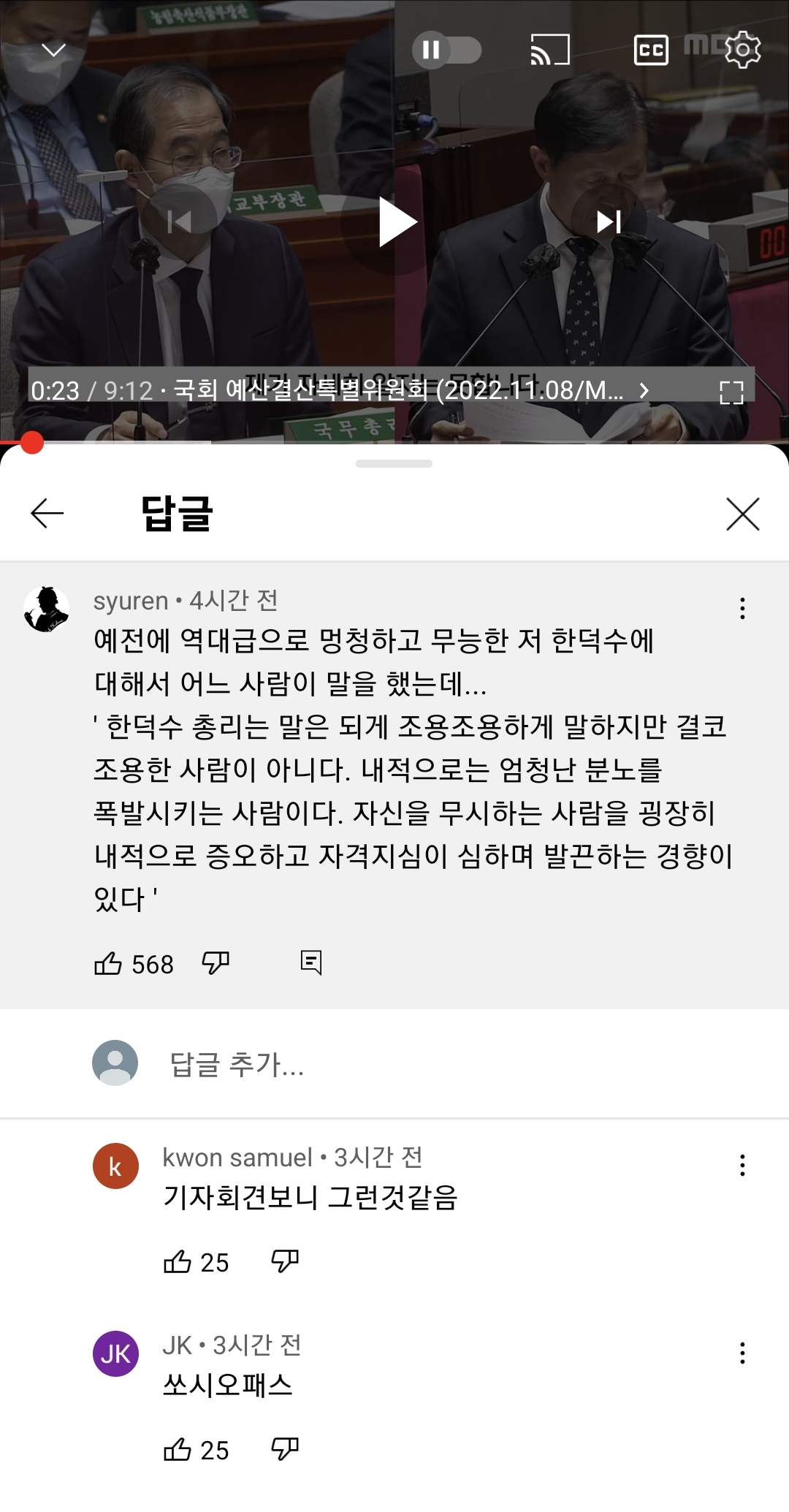Viewport: 789px width, 1512px height.
Task: Close the replies panel
Action: [743, 513]
